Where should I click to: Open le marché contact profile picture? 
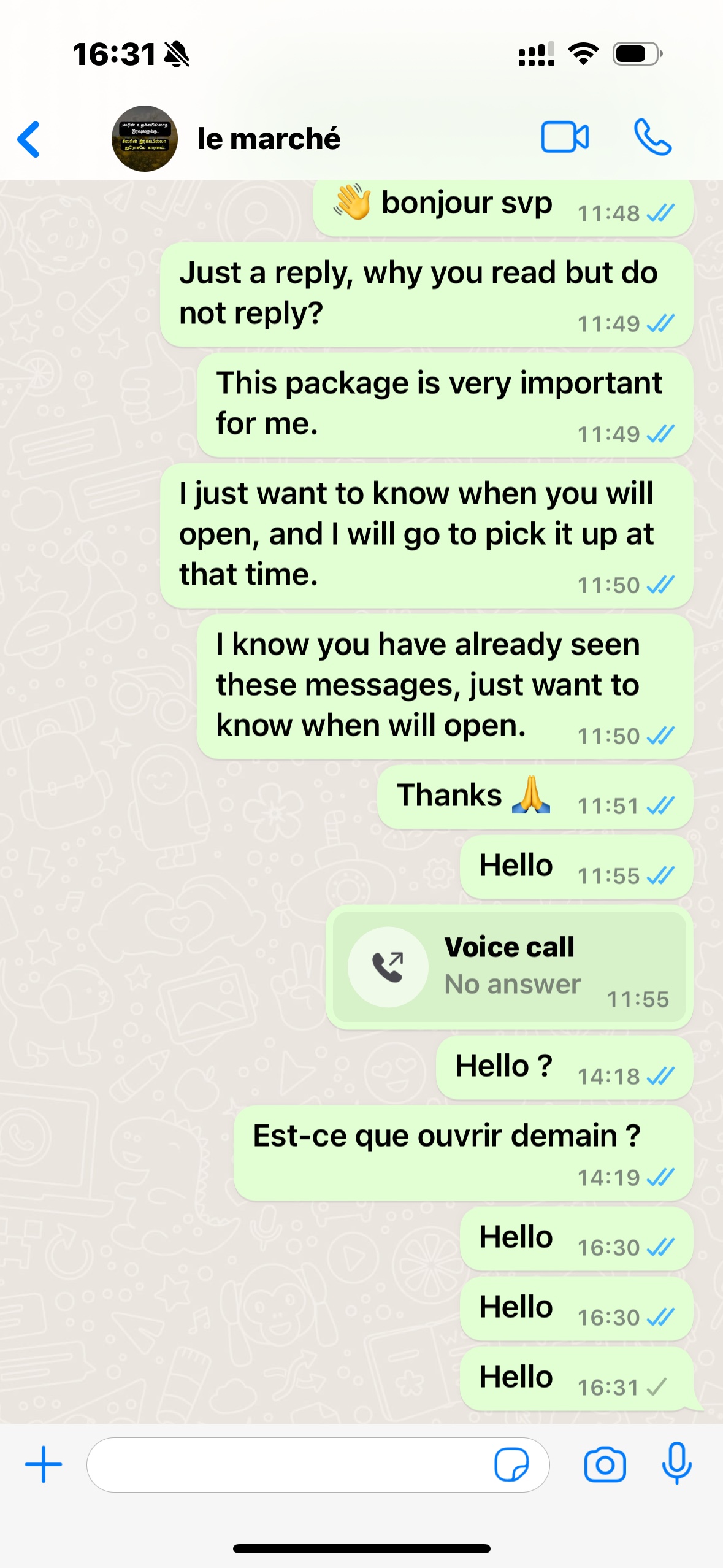pyautogui.click(x=144, y=139)
